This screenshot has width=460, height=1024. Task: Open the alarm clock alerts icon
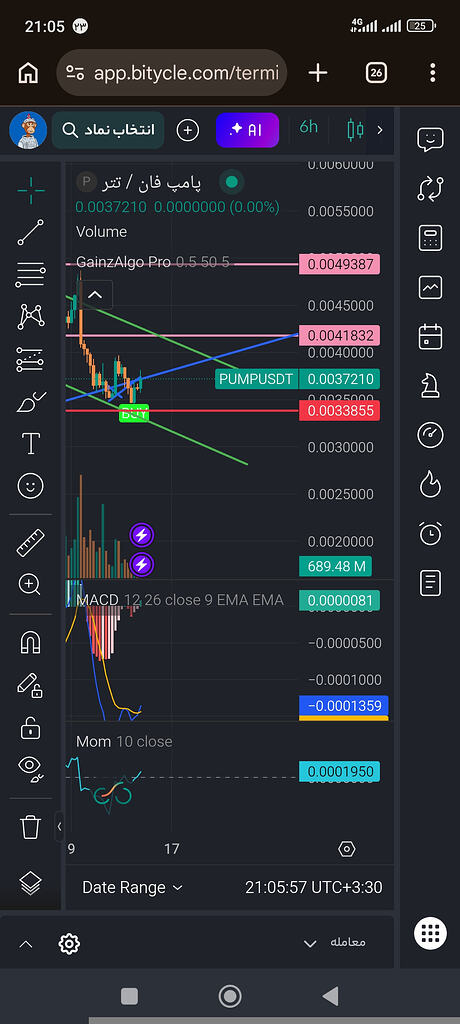click(x=430, y=534)
